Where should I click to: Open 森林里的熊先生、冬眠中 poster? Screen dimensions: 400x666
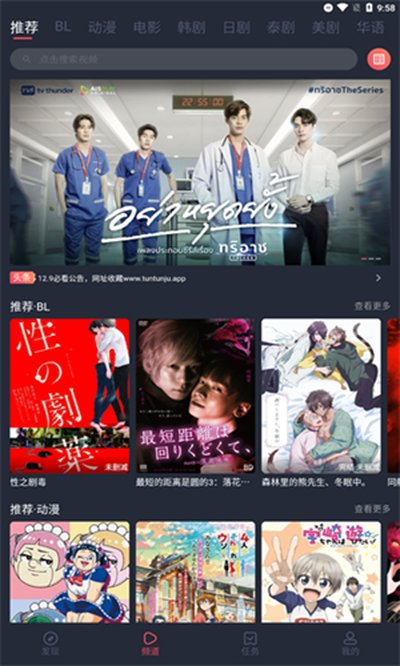tap(321, 396)
